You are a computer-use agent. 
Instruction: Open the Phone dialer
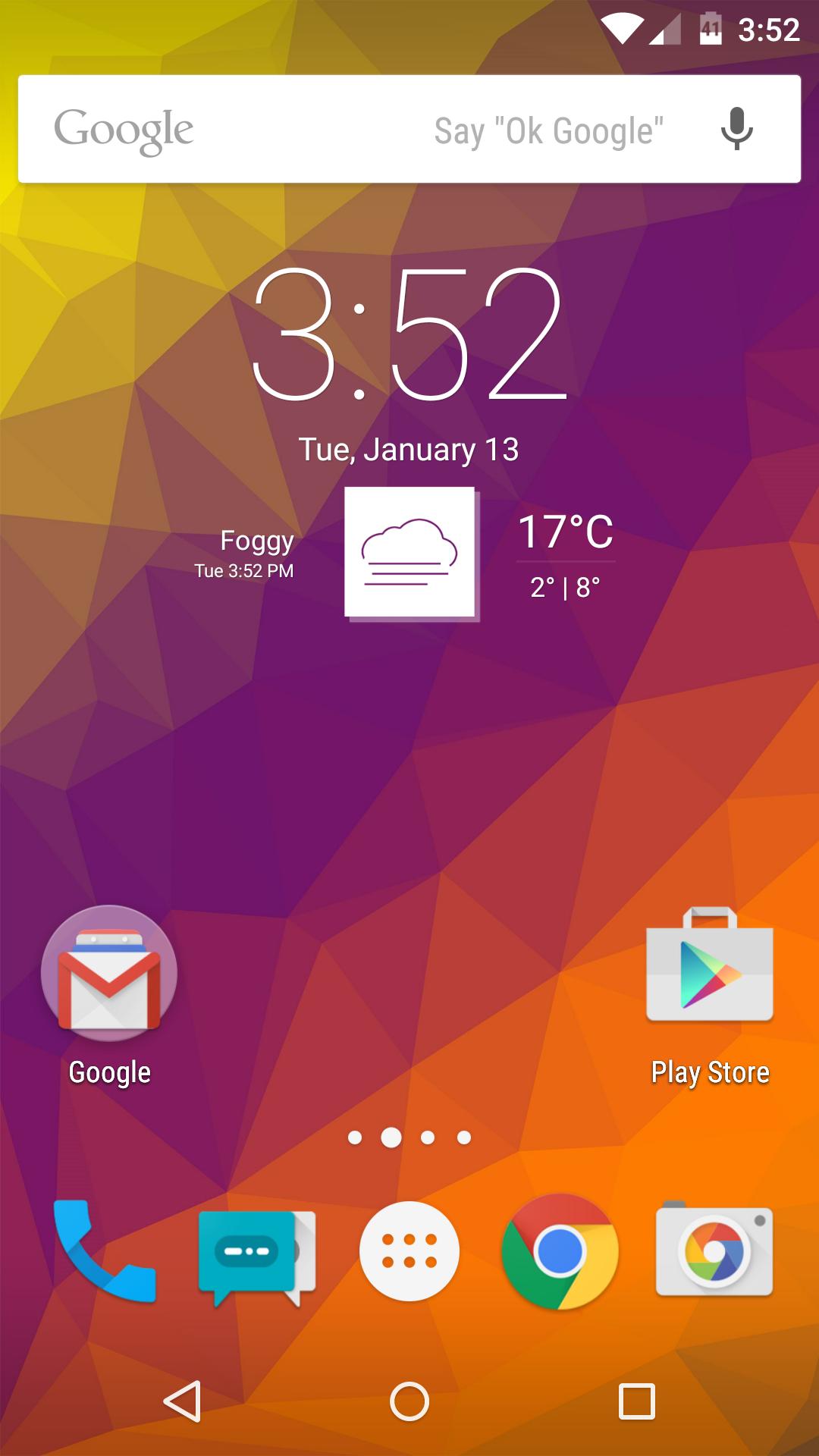click(106, 1251)
